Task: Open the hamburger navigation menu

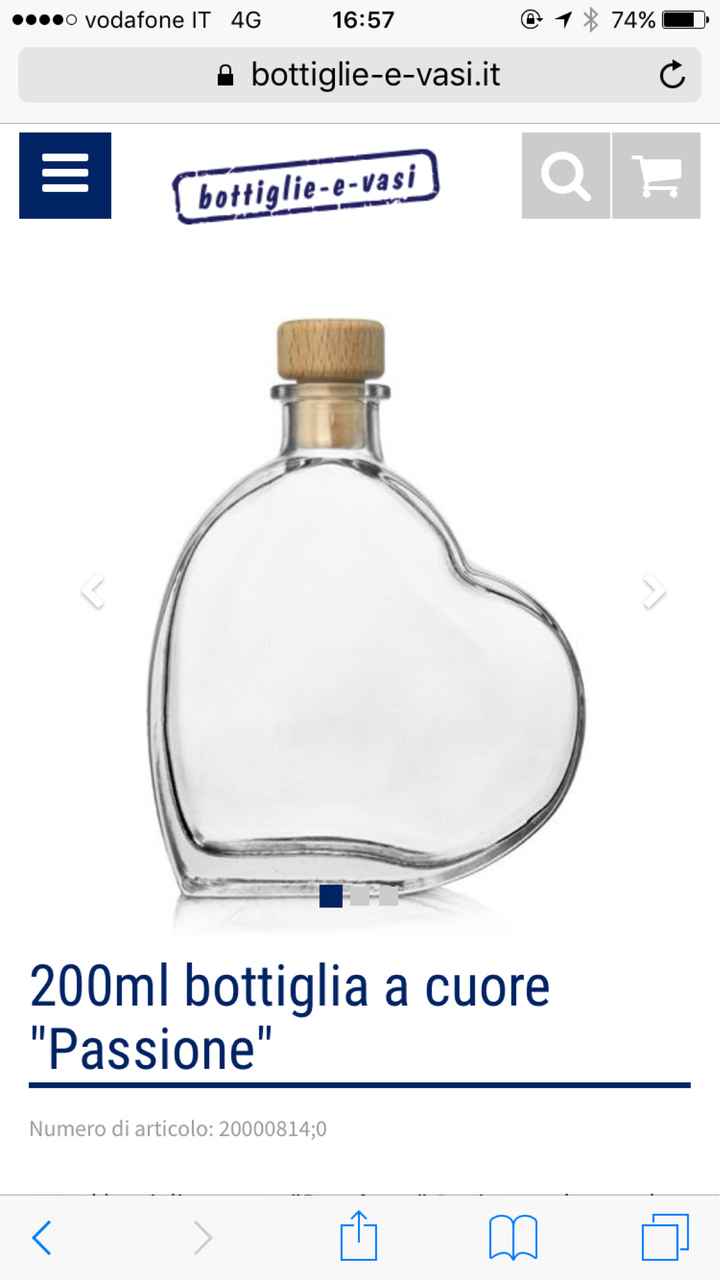Action: tap(64, 175)
